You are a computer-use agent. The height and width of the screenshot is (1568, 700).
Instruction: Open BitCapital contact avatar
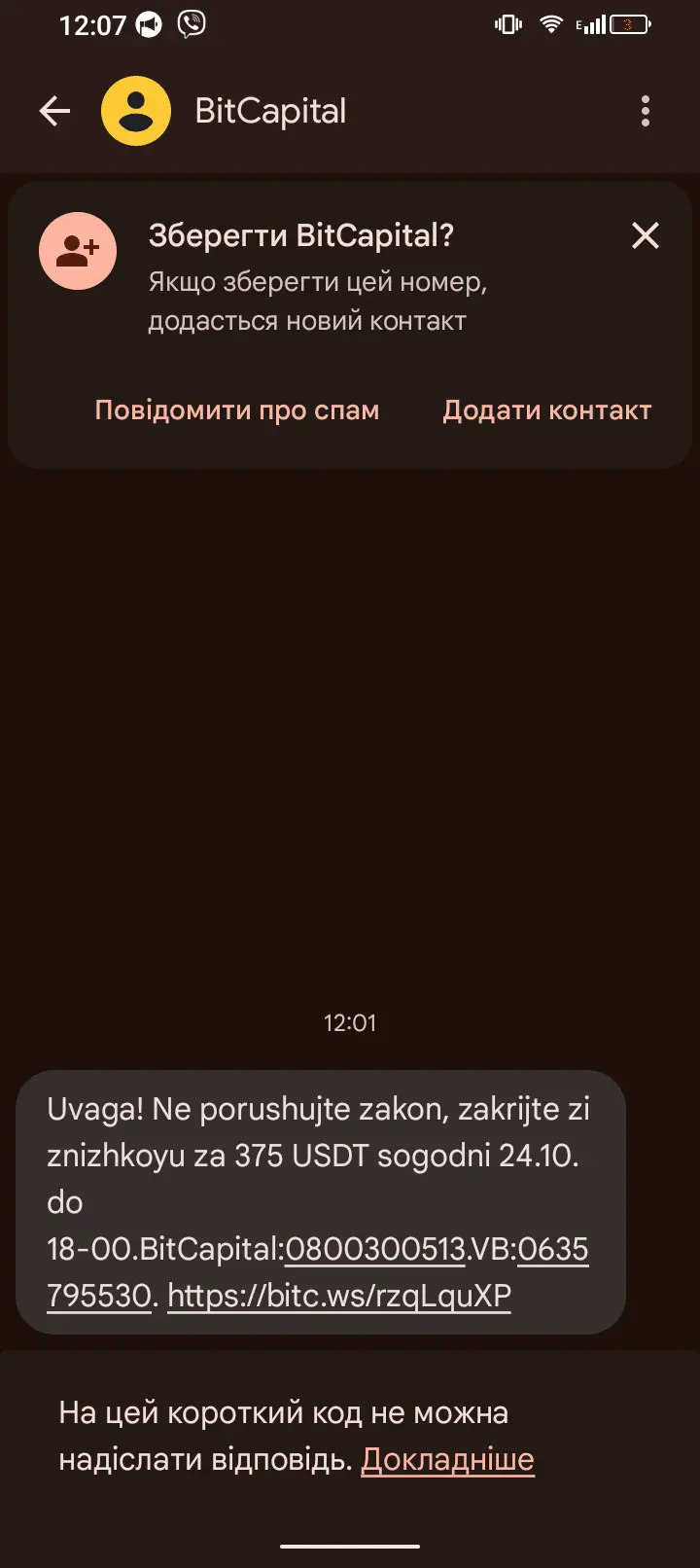(x=136, y=111)
